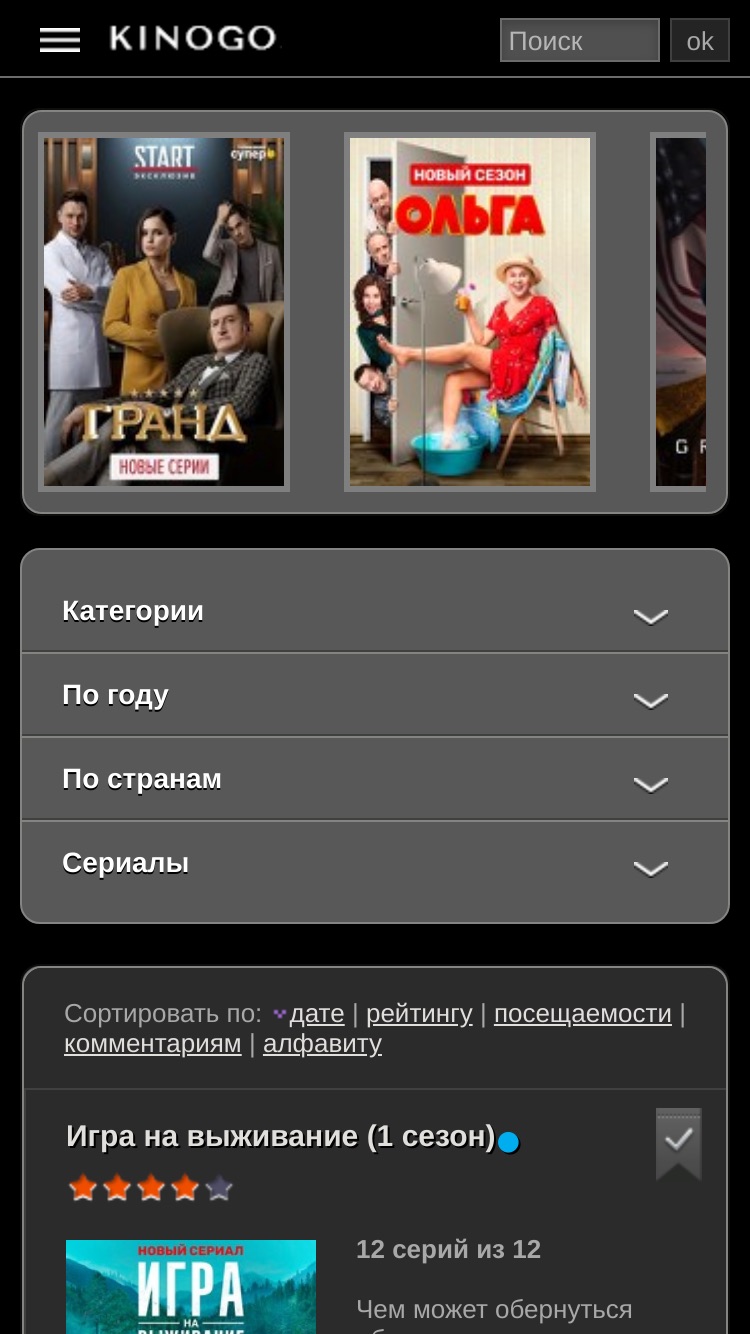Open the Игра на выживание poster image
Image resolution: width=750 pixels, height=1334 pixels.
pyautogui.click(x=191, y=1287)
